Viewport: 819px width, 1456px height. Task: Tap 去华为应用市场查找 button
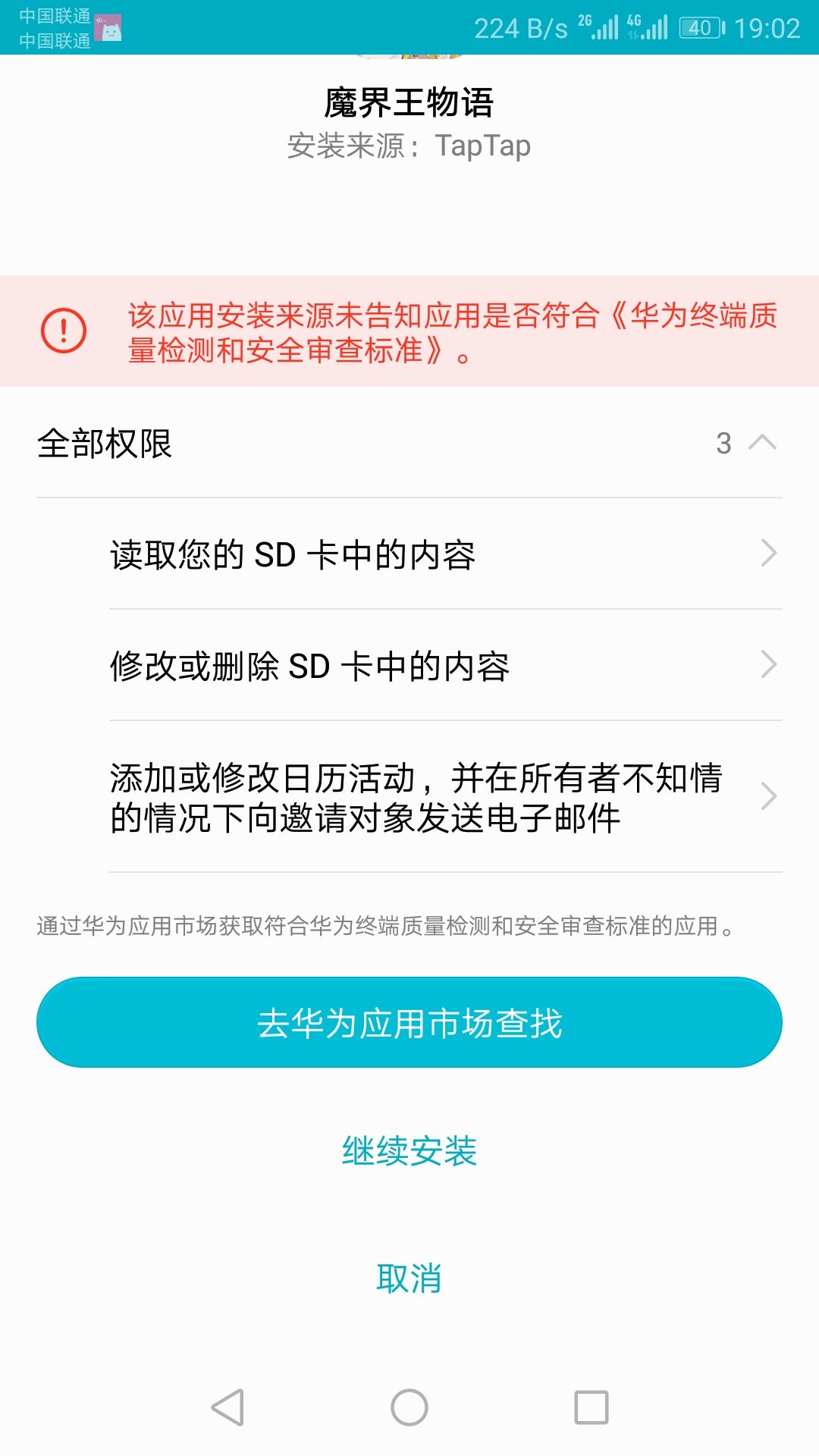[409, 1022]
